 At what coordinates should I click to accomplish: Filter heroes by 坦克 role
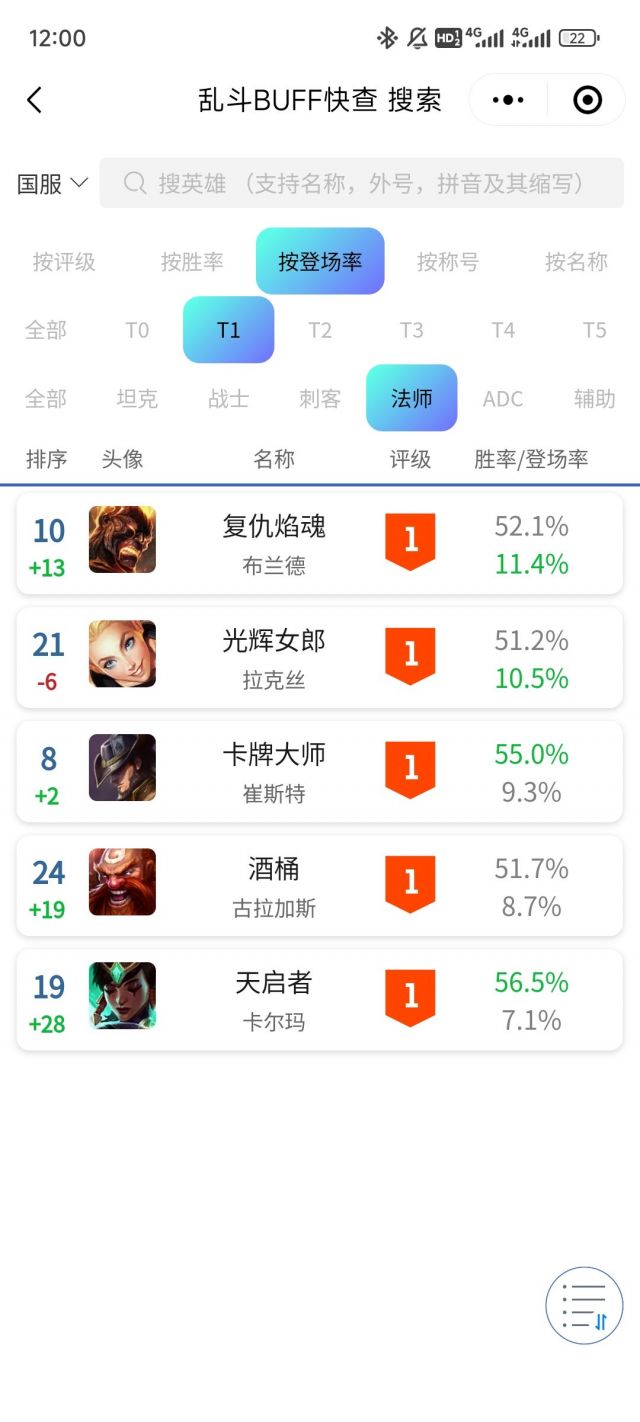click(137, 399)
